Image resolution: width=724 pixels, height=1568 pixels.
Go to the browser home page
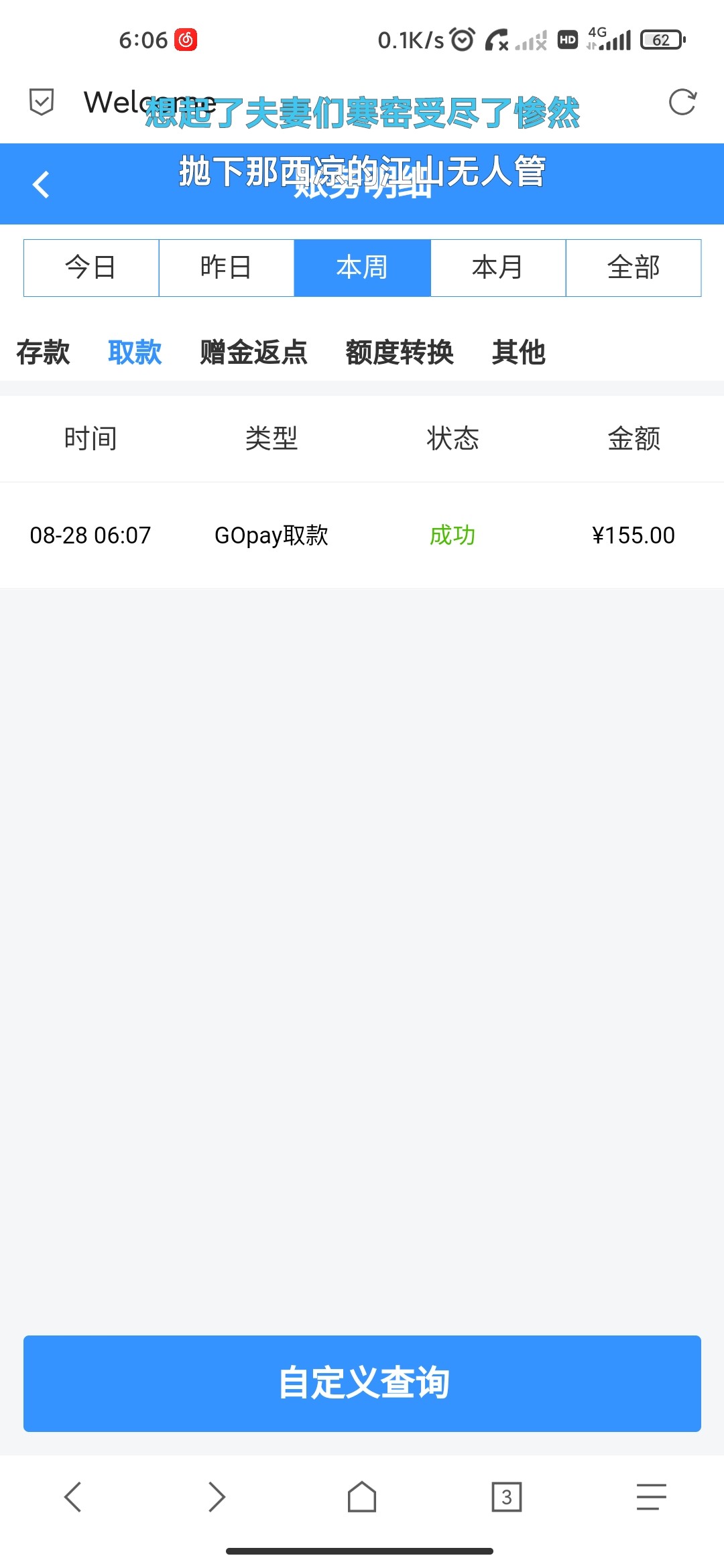point(362,1497)
